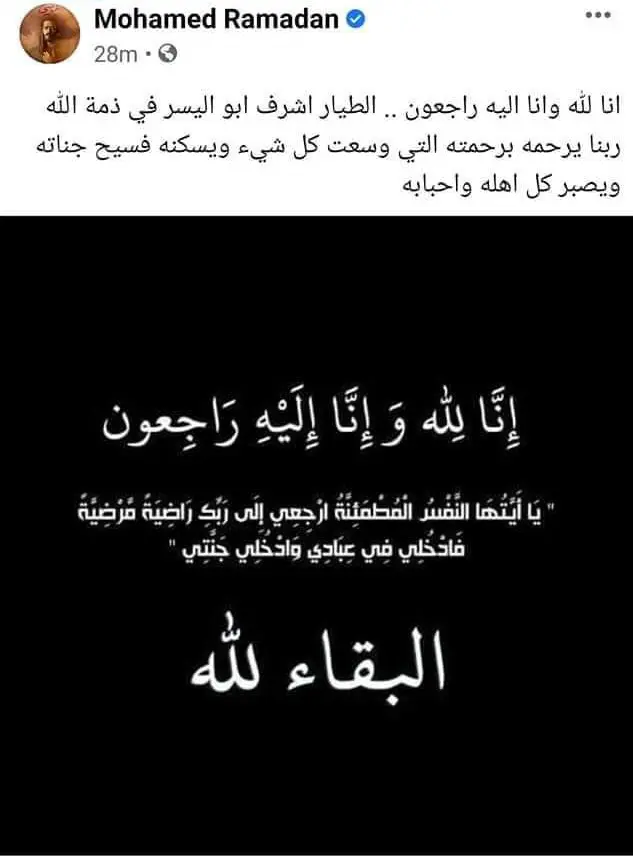This screenshot has width=633, height=856.
Task: Open the post's three-dot options menu
Action: point(597,16)
